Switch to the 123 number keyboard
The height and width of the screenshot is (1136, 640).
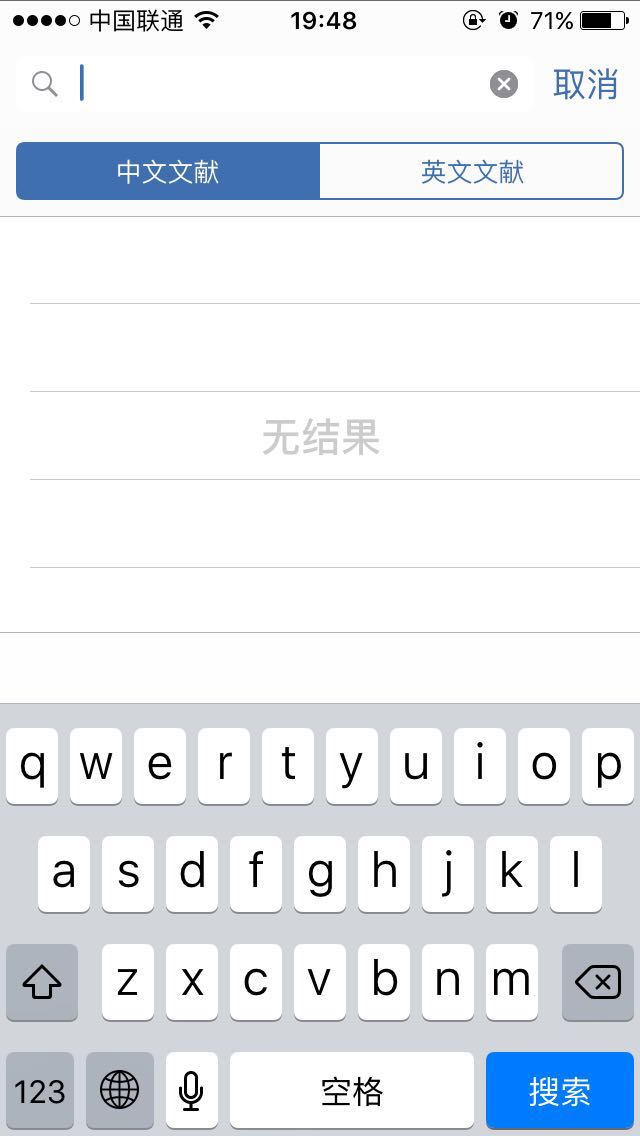tap(40, 1090)
